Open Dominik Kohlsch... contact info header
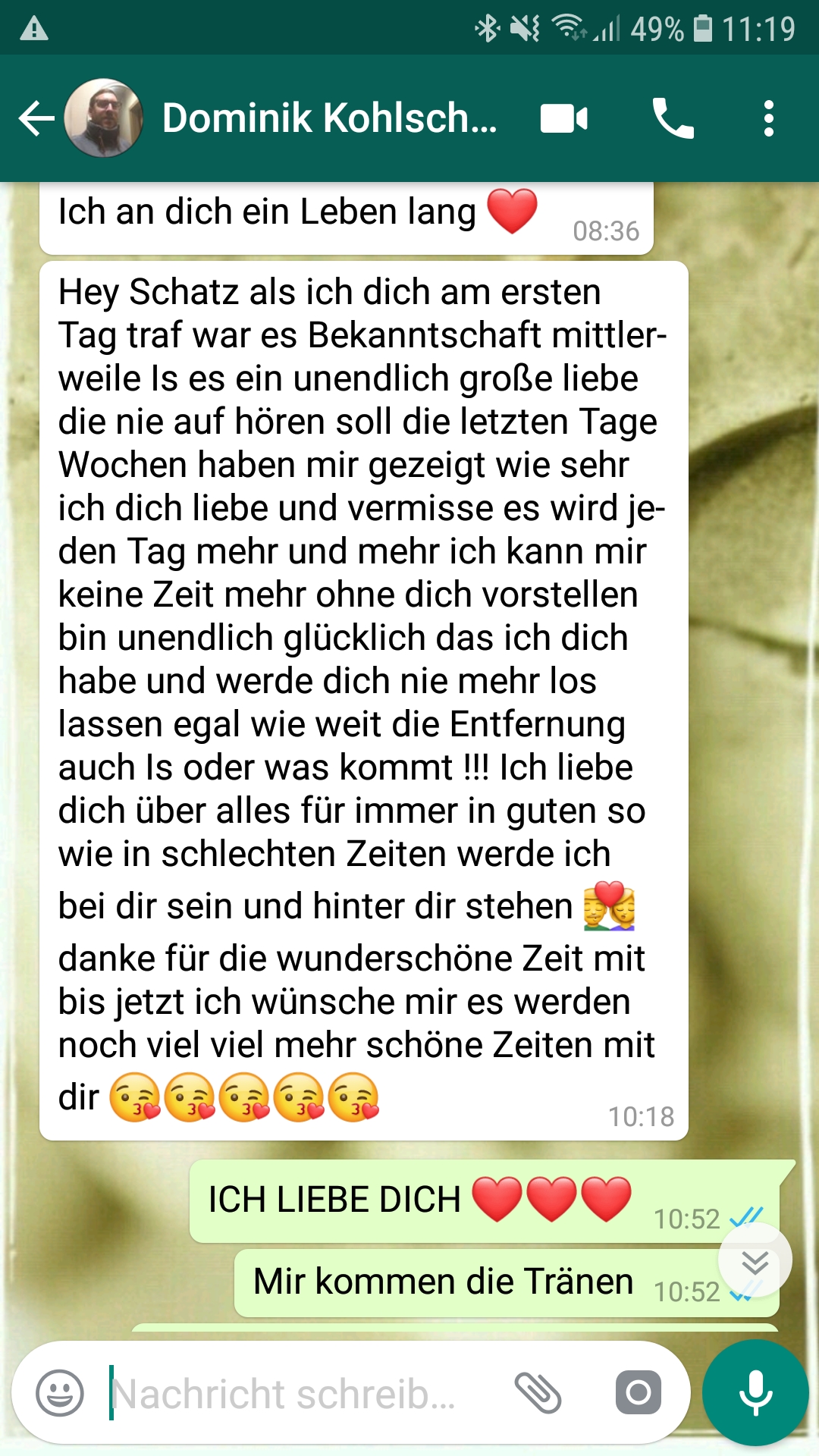The image size is (819, 1456). [x=329, y=118]
